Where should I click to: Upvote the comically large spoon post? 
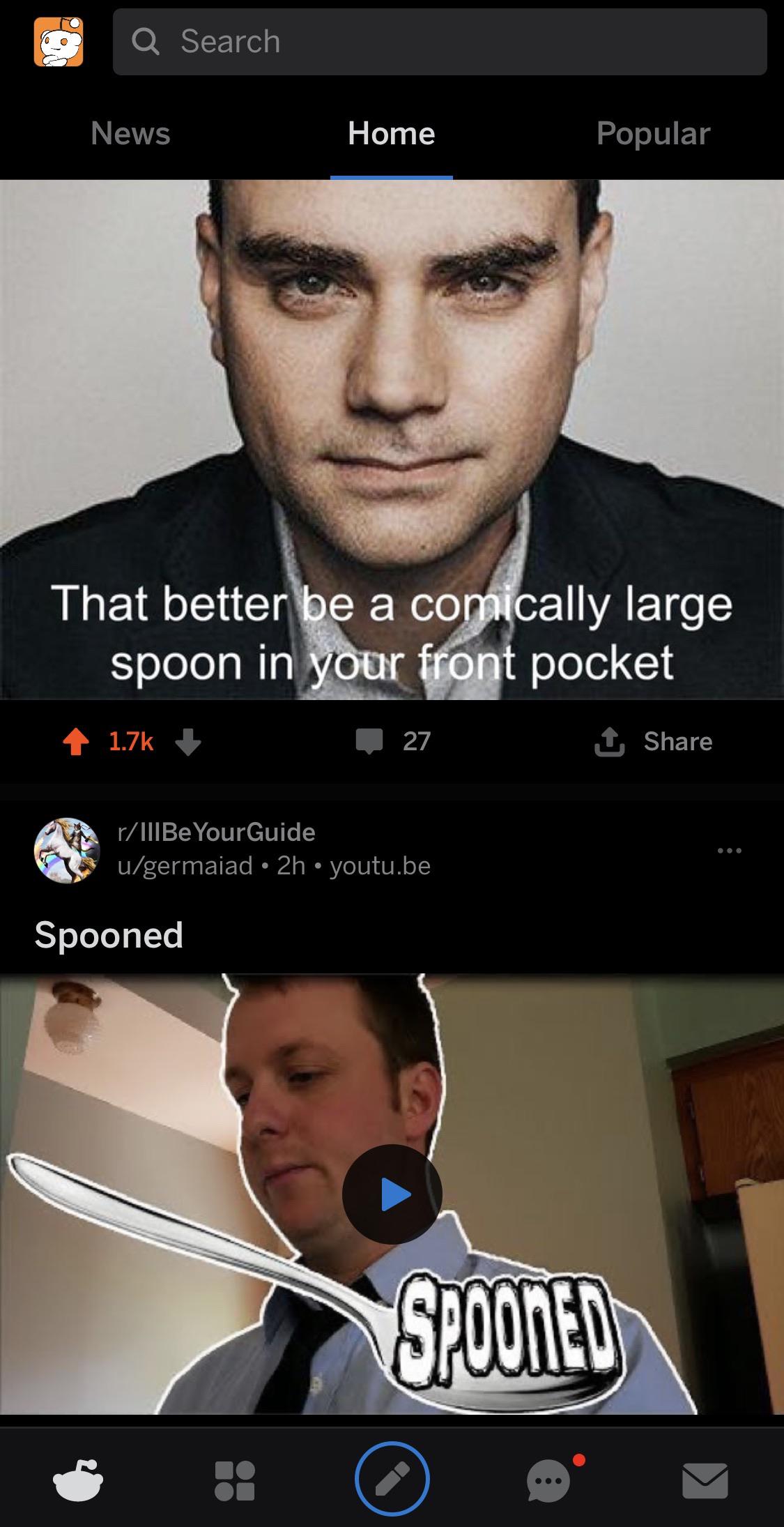77,741
